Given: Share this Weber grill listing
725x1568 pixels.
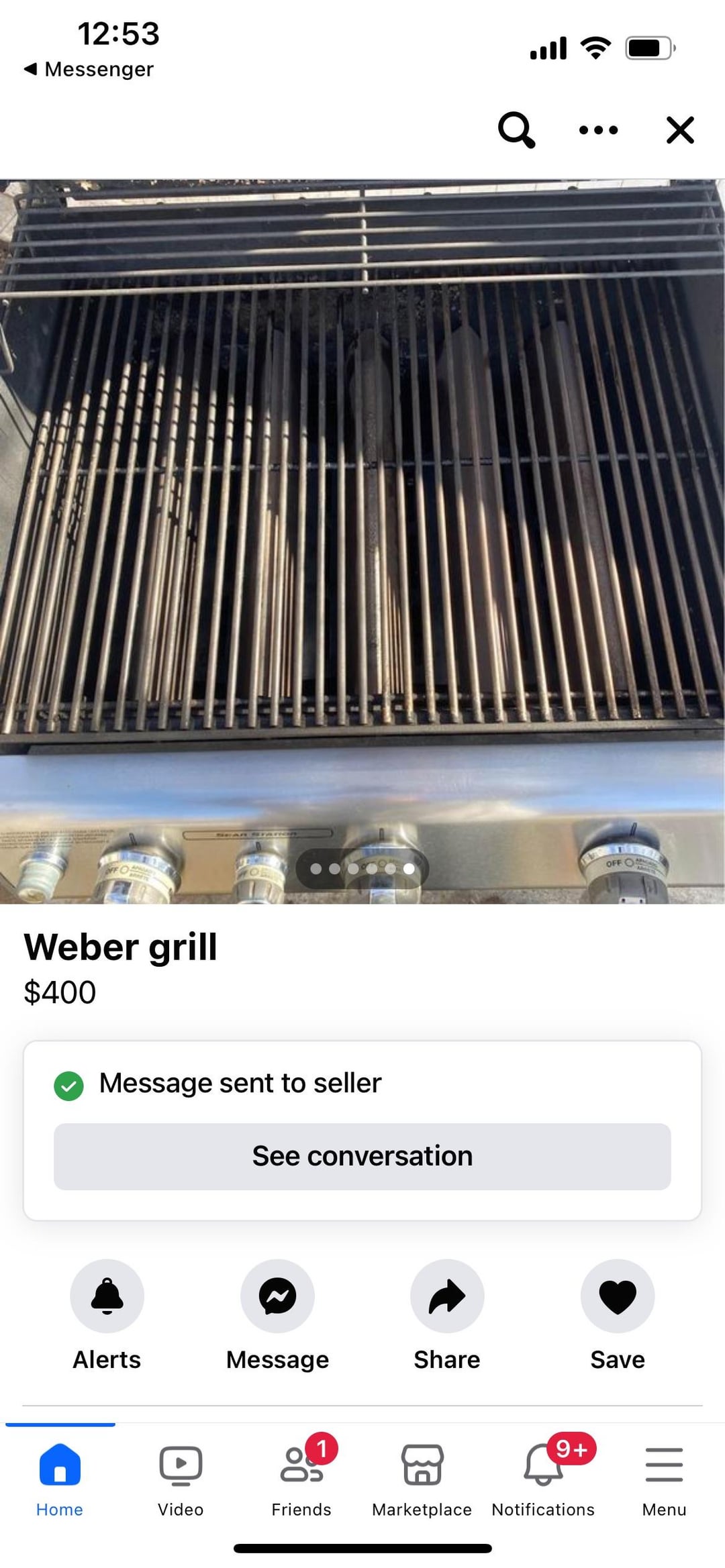Looking at the screenshot, I should 447,1296.
